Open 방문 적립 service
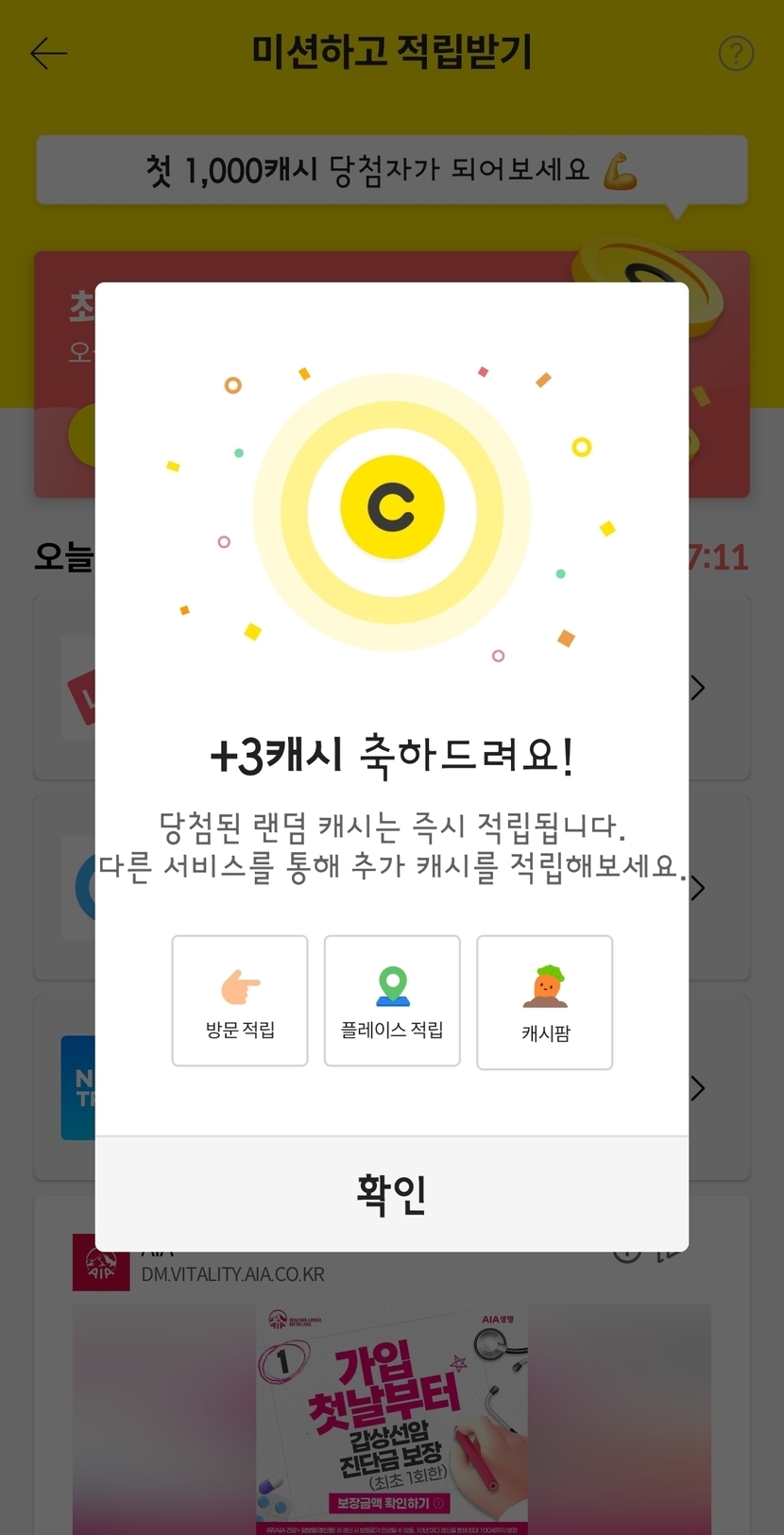784x1535 pixels. (x=240, y=1000)
